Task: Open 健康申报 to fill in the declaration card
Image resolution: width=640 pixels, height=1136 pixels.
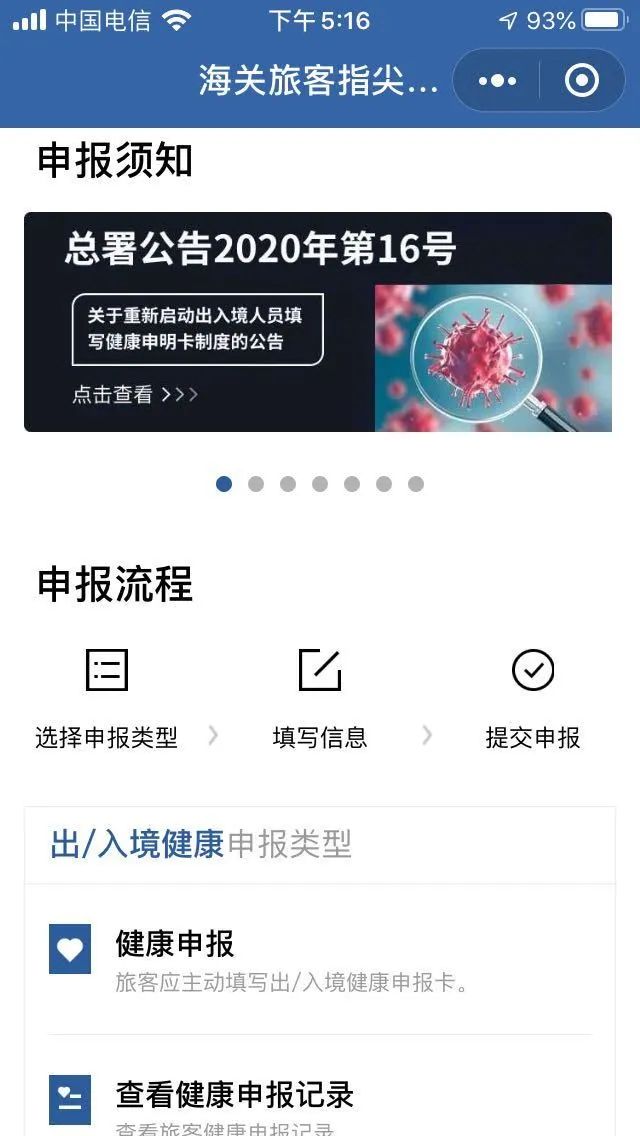Action: click(x=320, y=958)
